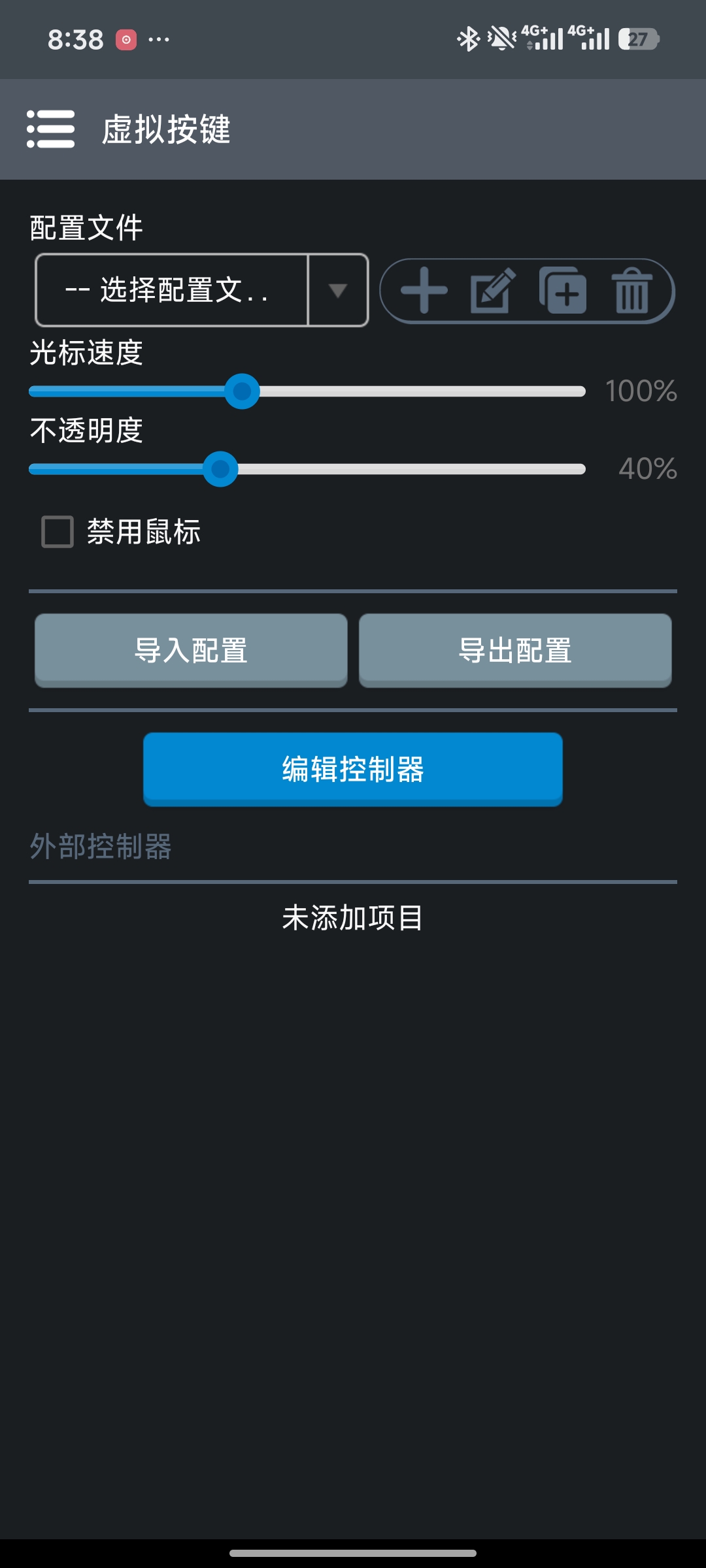The width and height of the screenshot is (706, 1568).
Task: Toggle disable mouse option
Action: (x=58, y=534)
